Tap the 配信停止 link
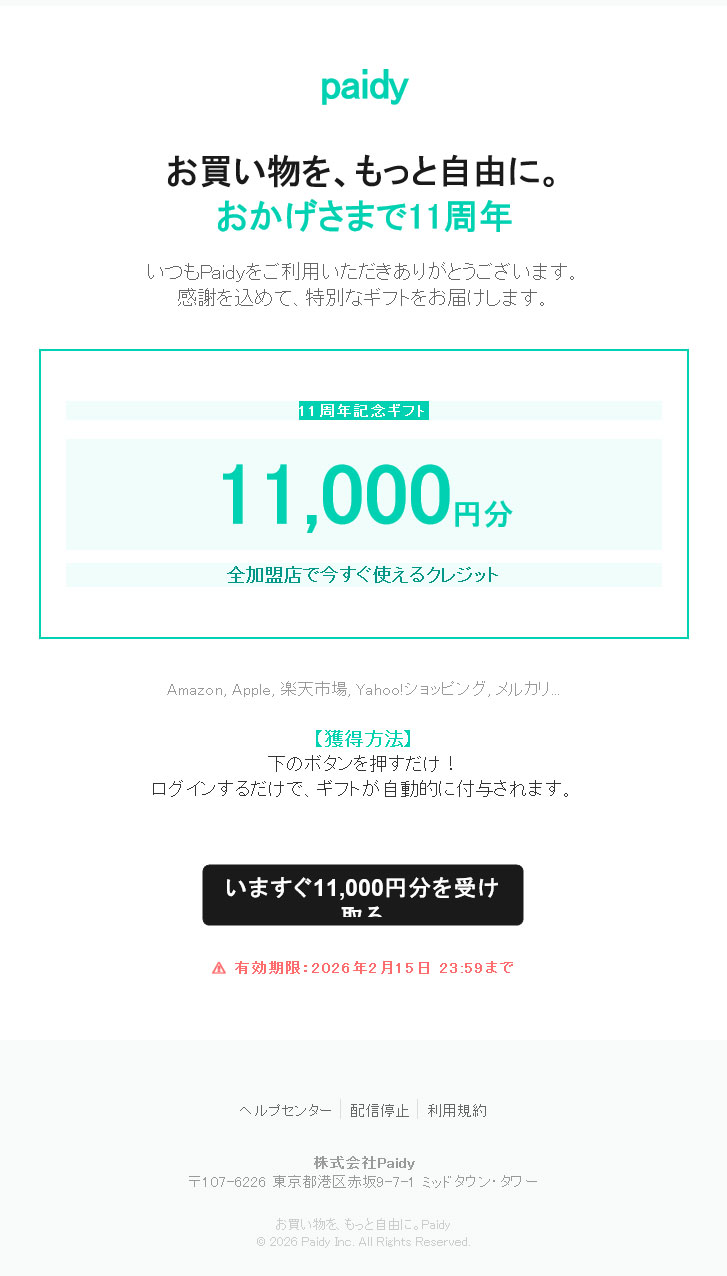 click(379, 1110)
